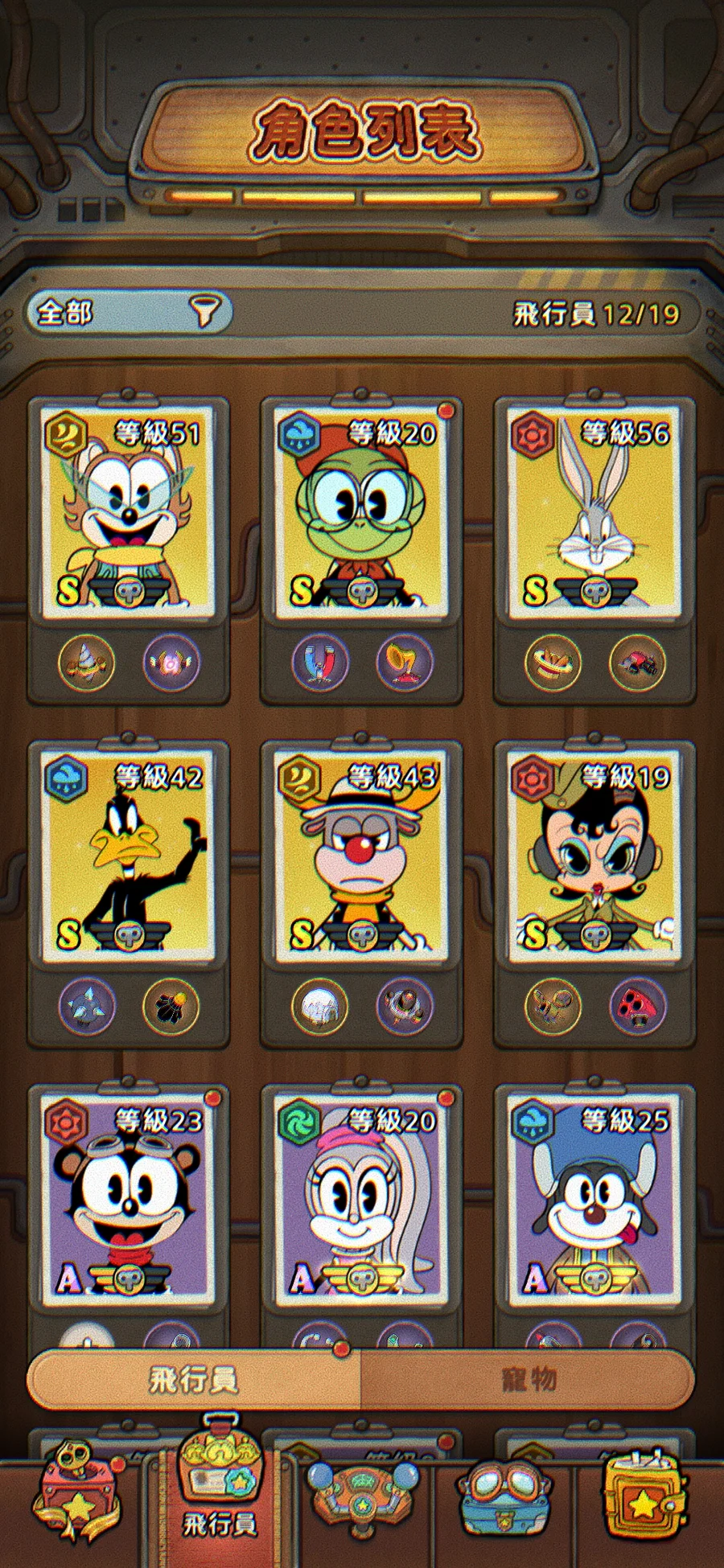724x1568 pixels.
Task: Tap the magnet equipment icon under level 20 turtle
Action: coord(319,663)
